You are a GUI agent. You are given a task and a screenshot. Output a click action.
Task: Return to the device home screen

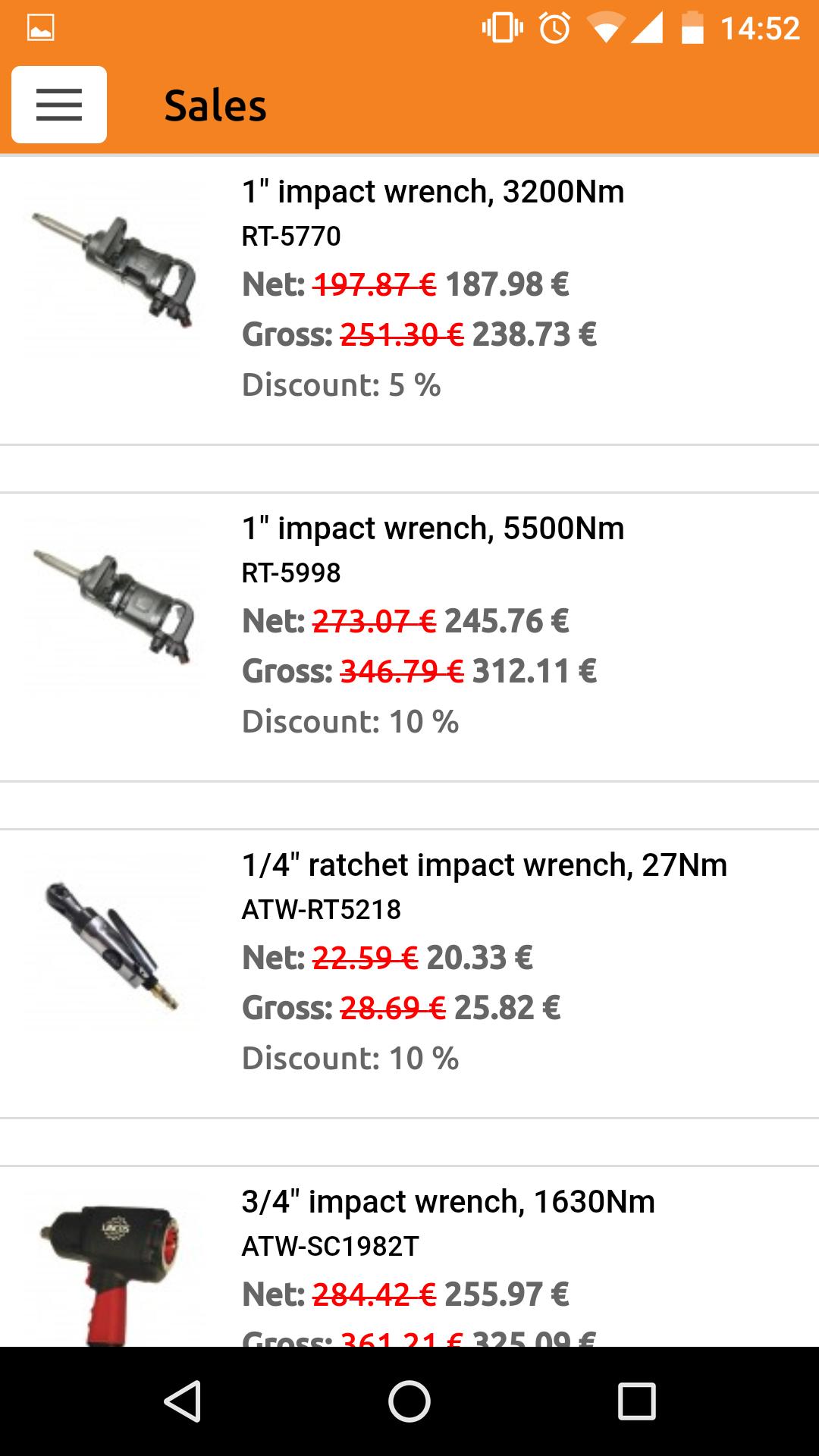pos(409,1401)
